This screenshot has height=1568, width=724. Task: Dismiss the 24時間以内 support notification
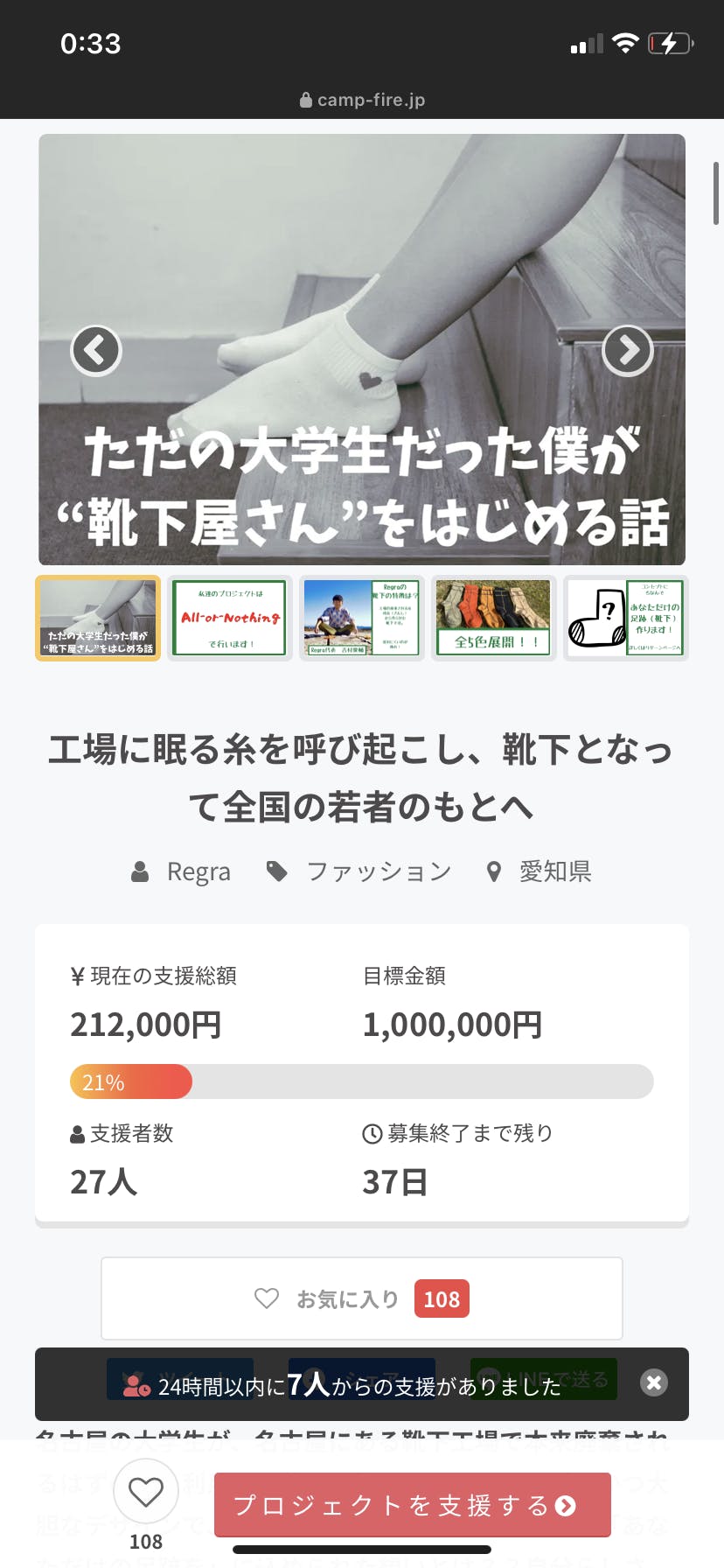pyautogui.click(x=653, y=1382)
